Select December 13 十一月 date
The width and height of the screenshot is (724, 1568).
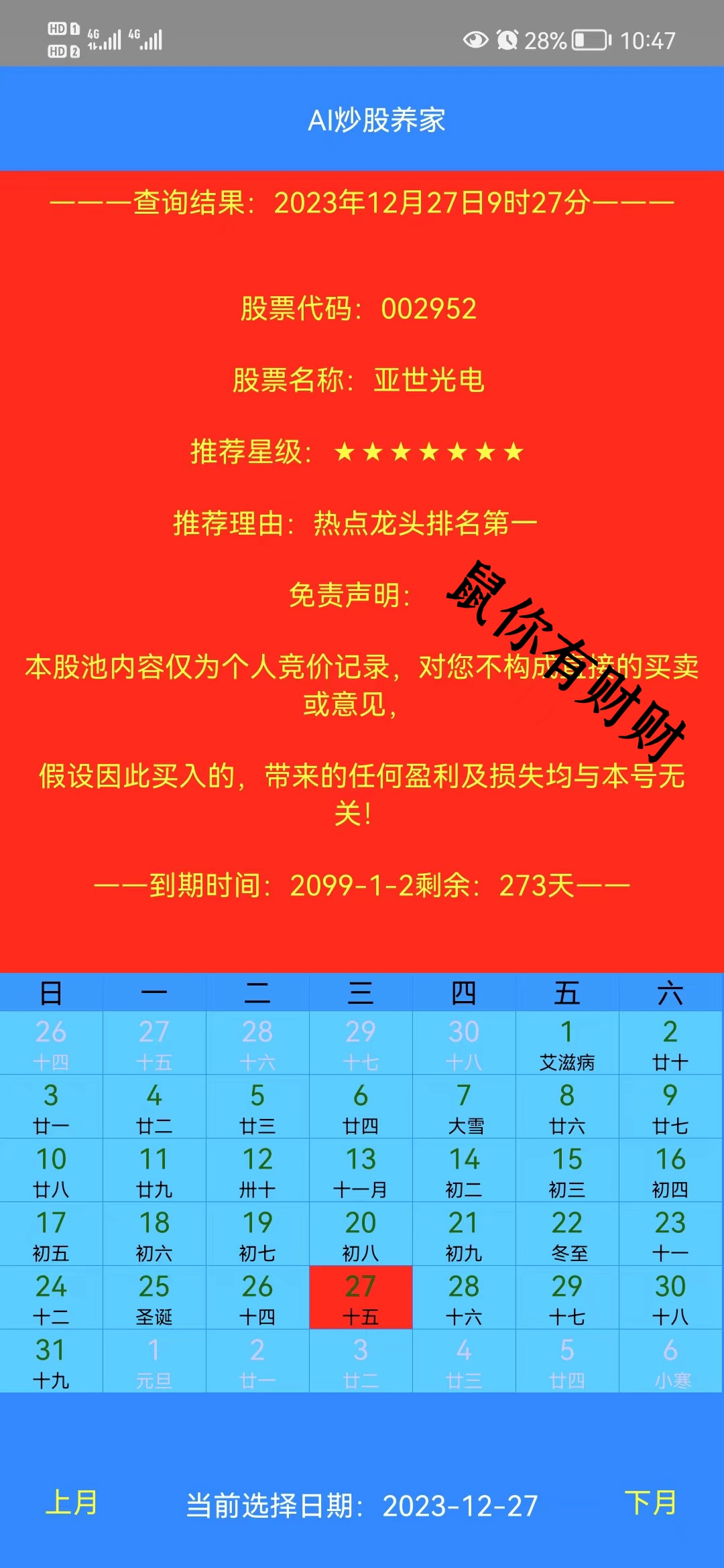361,1170
